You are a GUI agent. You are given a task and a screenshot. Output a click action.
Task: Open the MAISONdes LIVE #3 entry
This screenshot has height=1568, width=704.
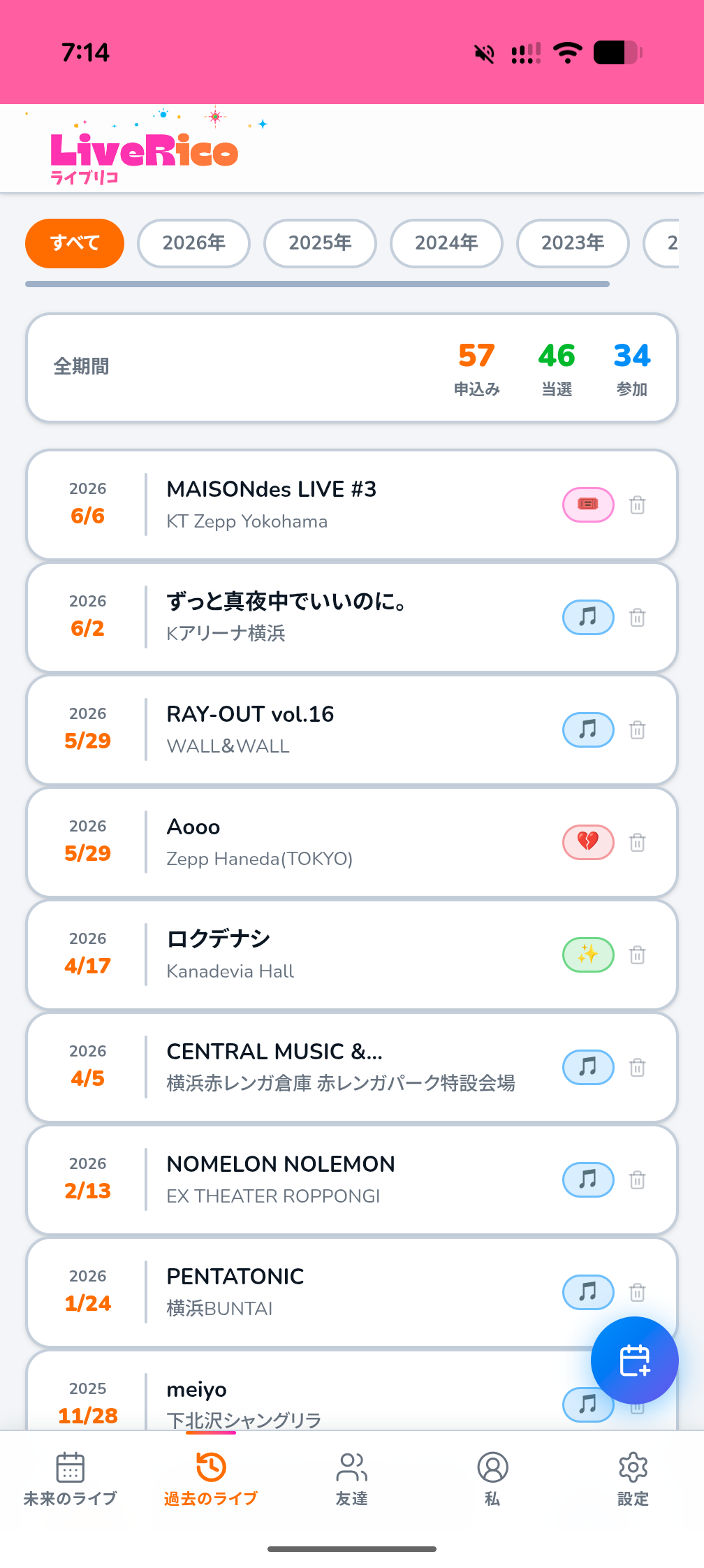click(352, 504)
